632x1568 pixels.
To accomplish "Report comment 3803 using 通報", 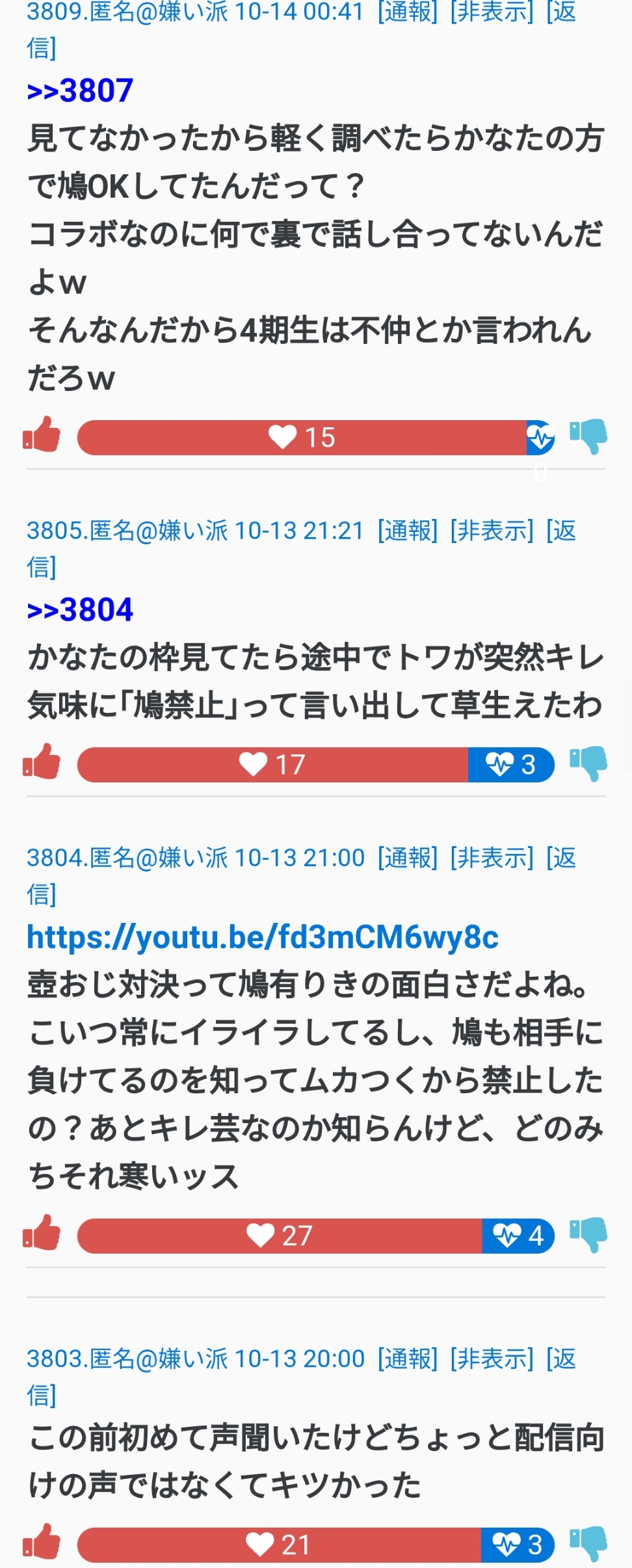I will coord(408,1359).
